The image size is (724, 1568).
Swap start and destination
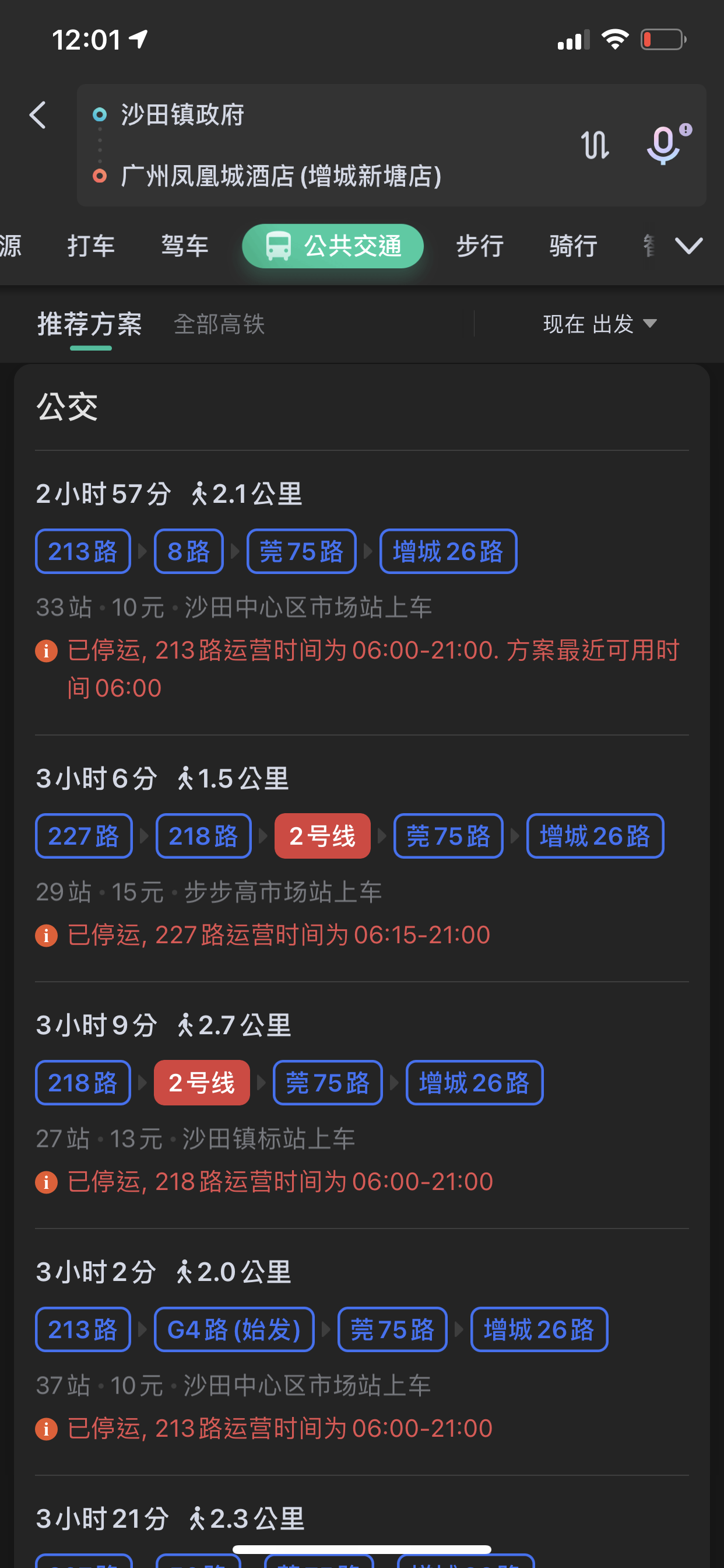point(595,145)
